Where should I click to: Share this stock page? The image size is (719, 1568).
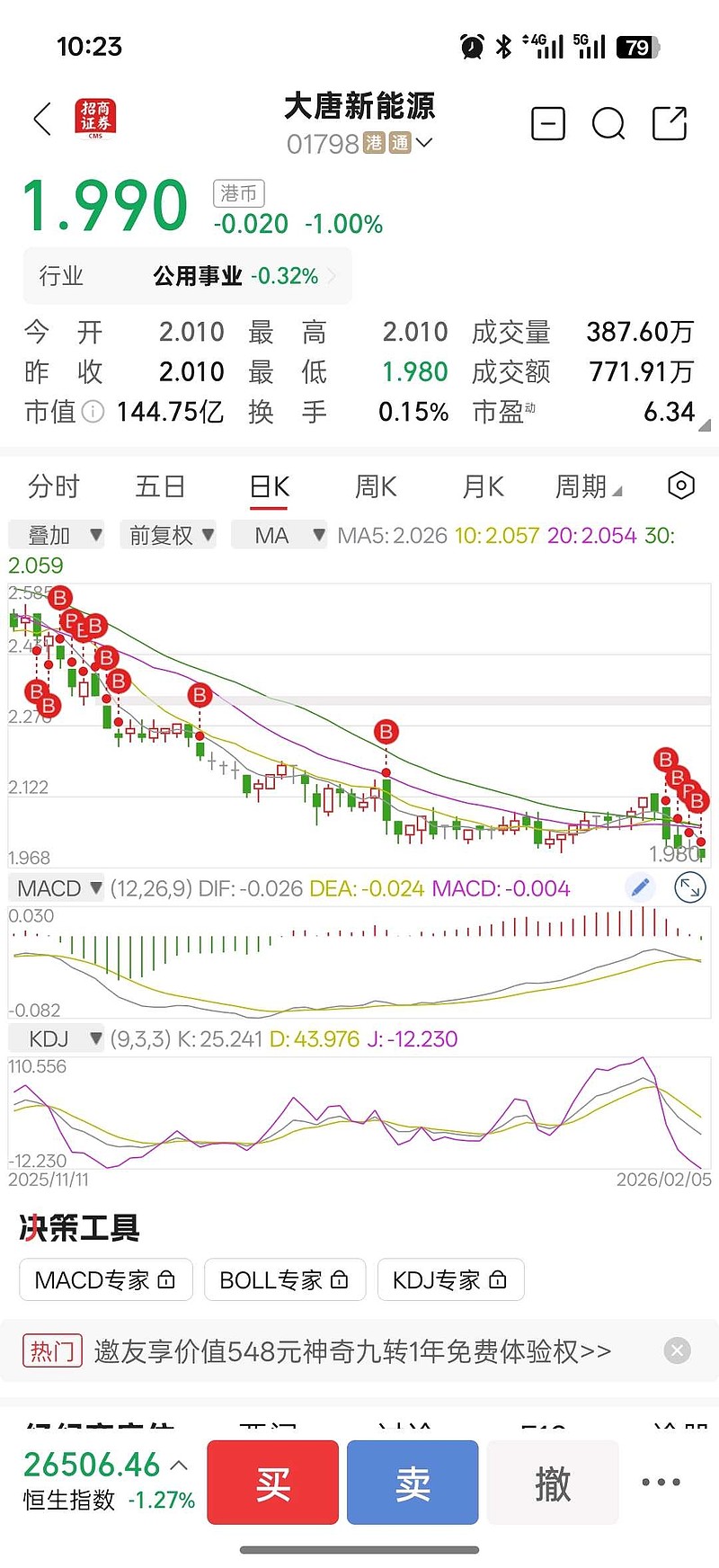tap(670, 123)
